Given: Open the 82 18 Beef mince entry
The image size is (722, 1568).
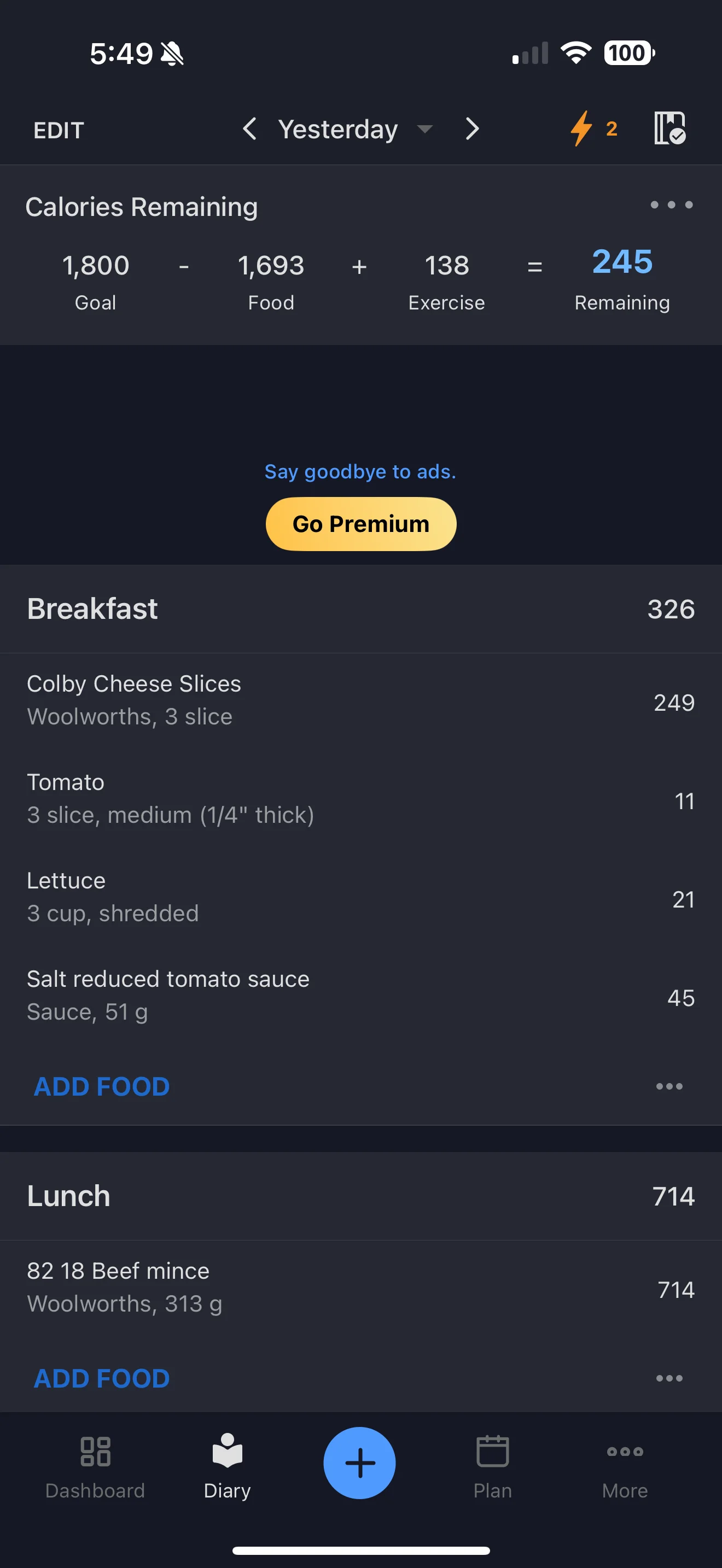Looking at the screenshot, I should [361, 1288].
